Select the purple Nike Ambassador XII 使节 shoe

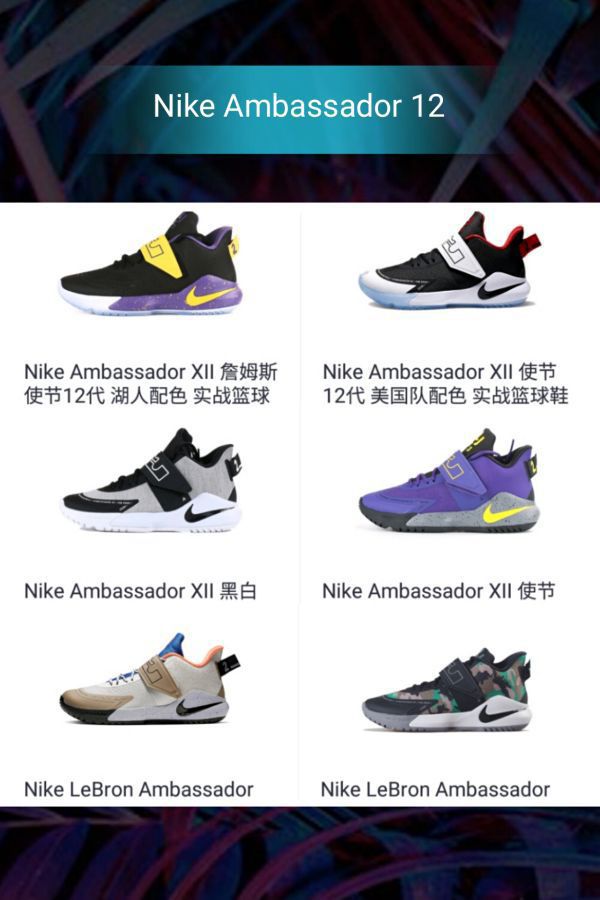(448, 482)
